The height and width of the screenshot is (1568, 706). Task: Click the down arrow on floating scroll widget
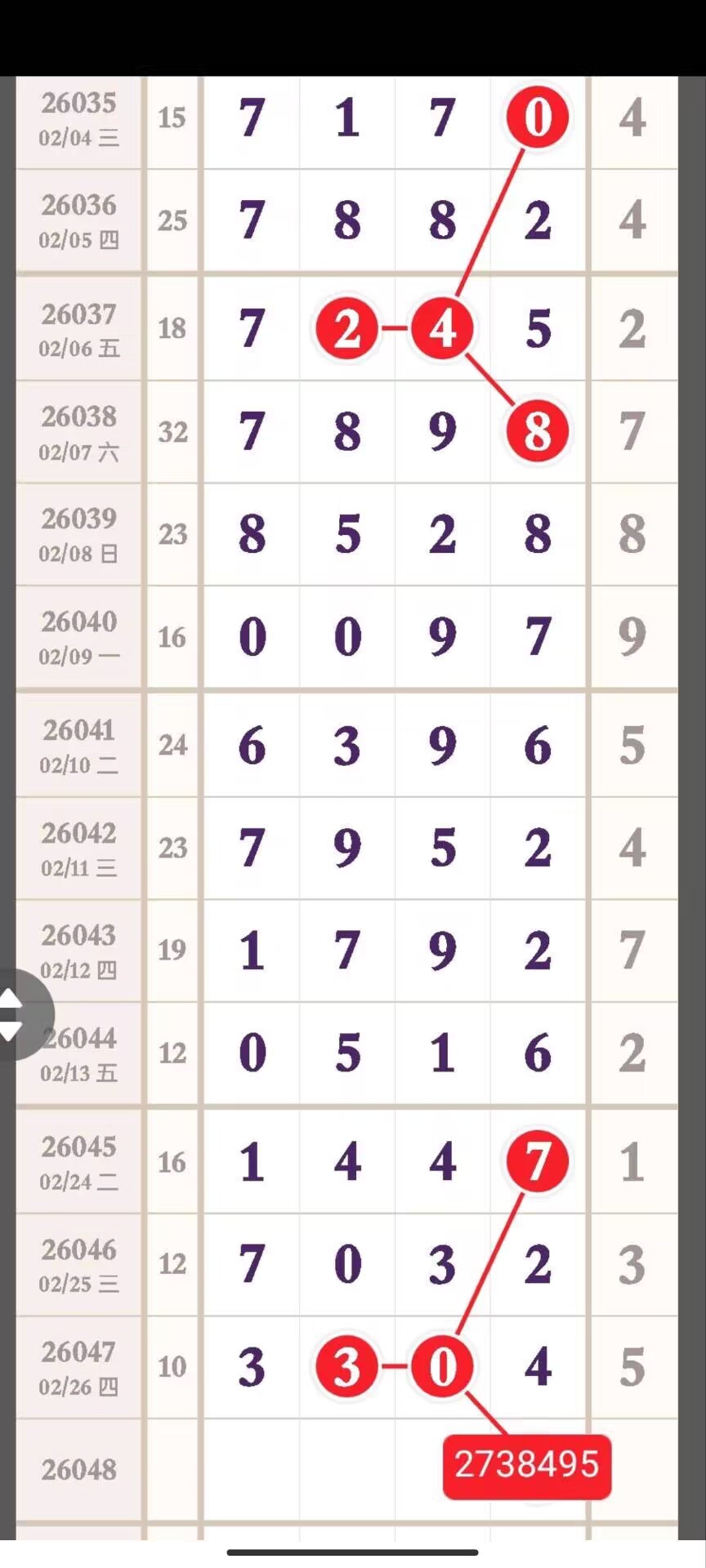10,1031
